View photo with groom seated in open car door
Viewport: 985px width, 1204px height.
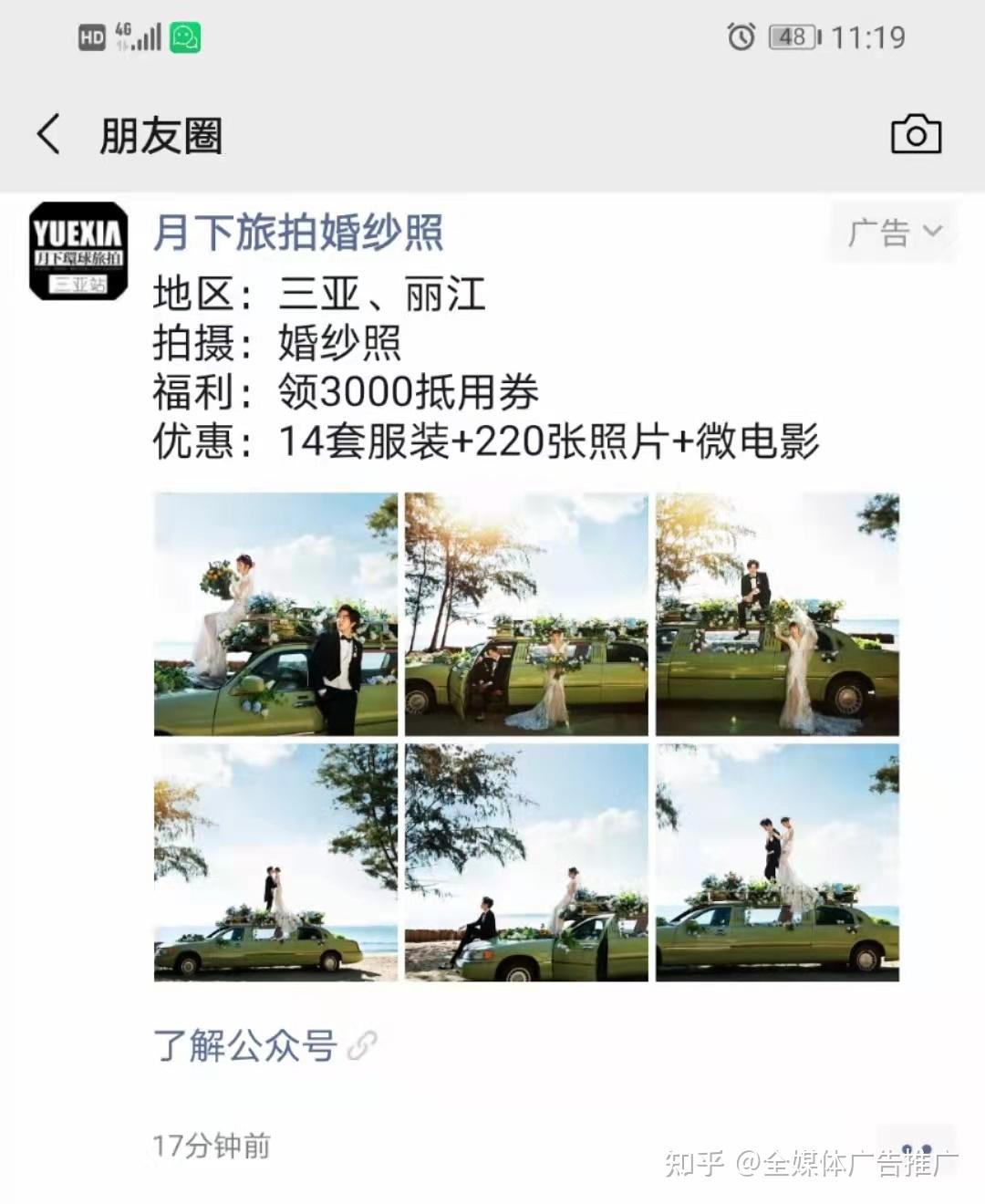[x=526, y=614]
